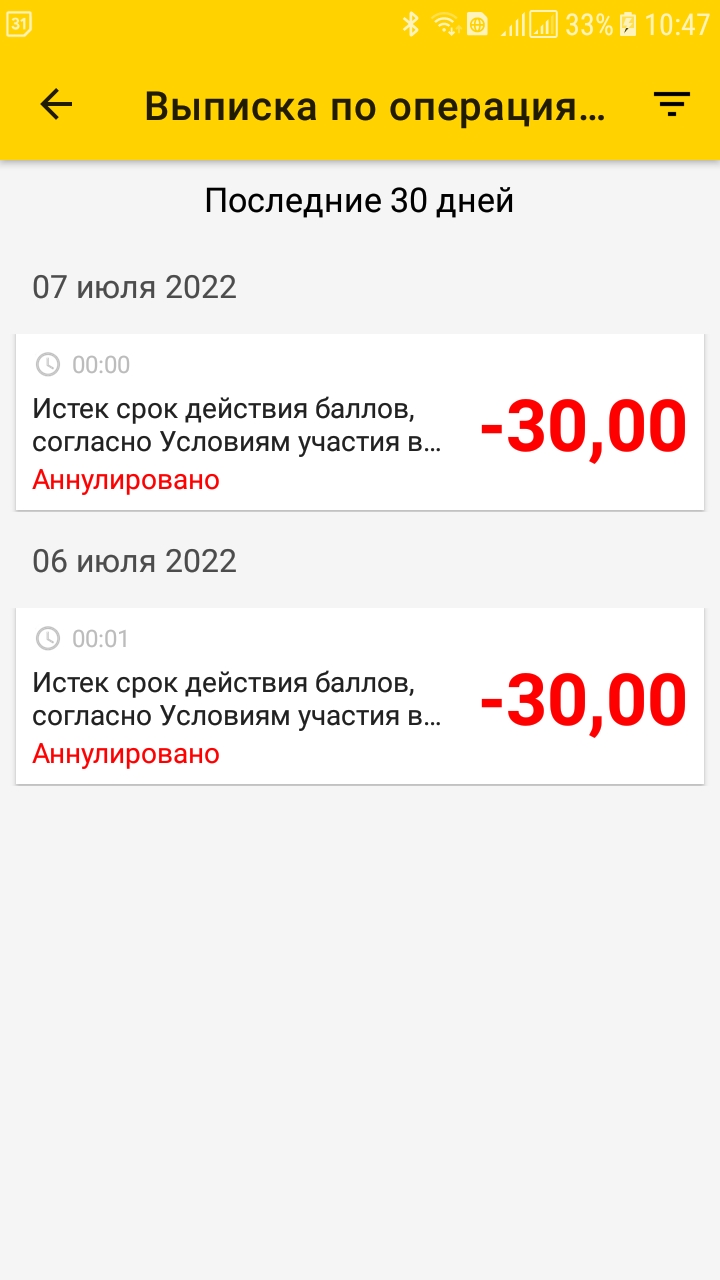Tap the SIM card icon in the status bar
This screenshot has height=1280, width=720.
(x=478, y=25)
